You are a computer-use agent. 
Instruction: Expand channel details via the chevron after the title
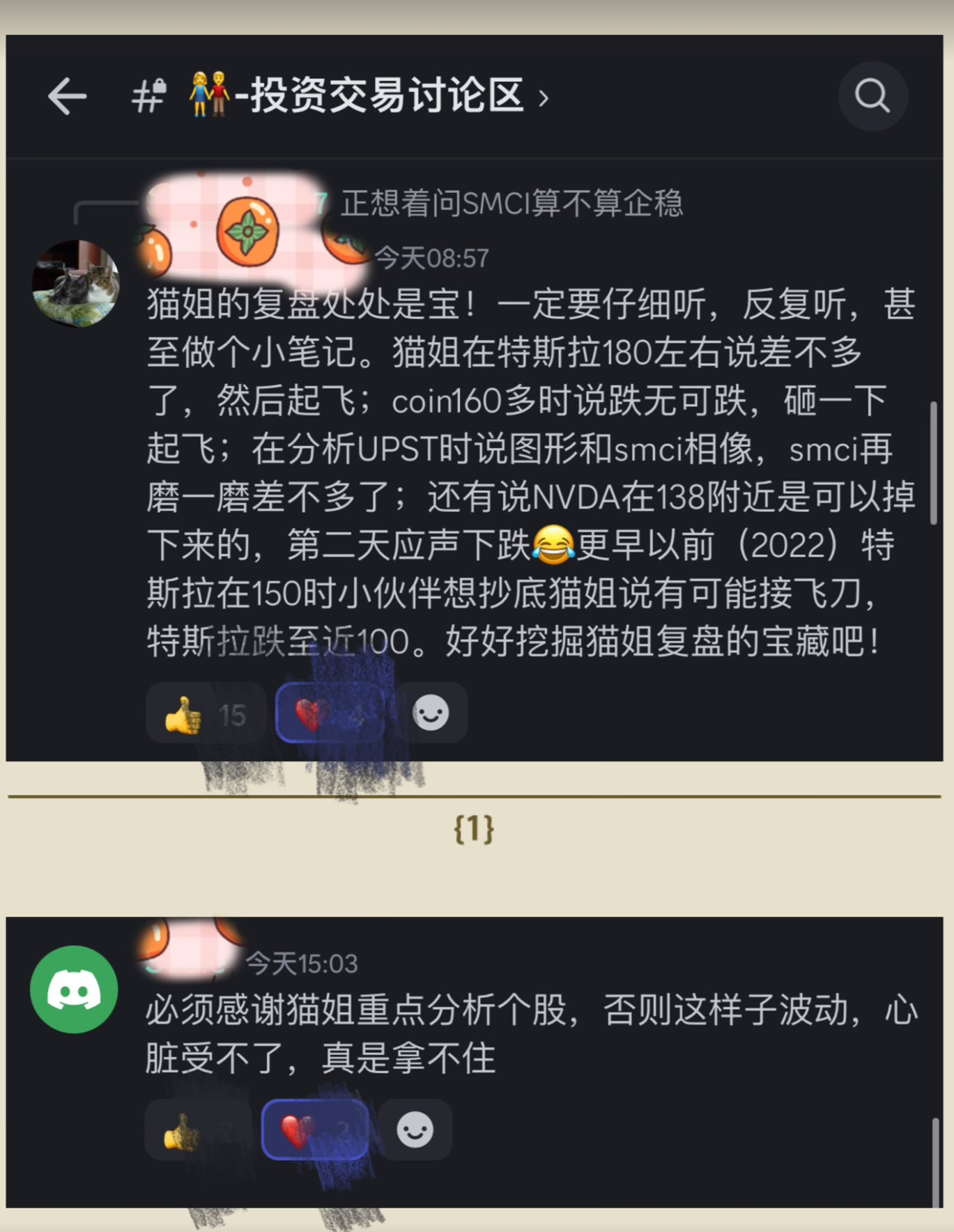[543, 97]
